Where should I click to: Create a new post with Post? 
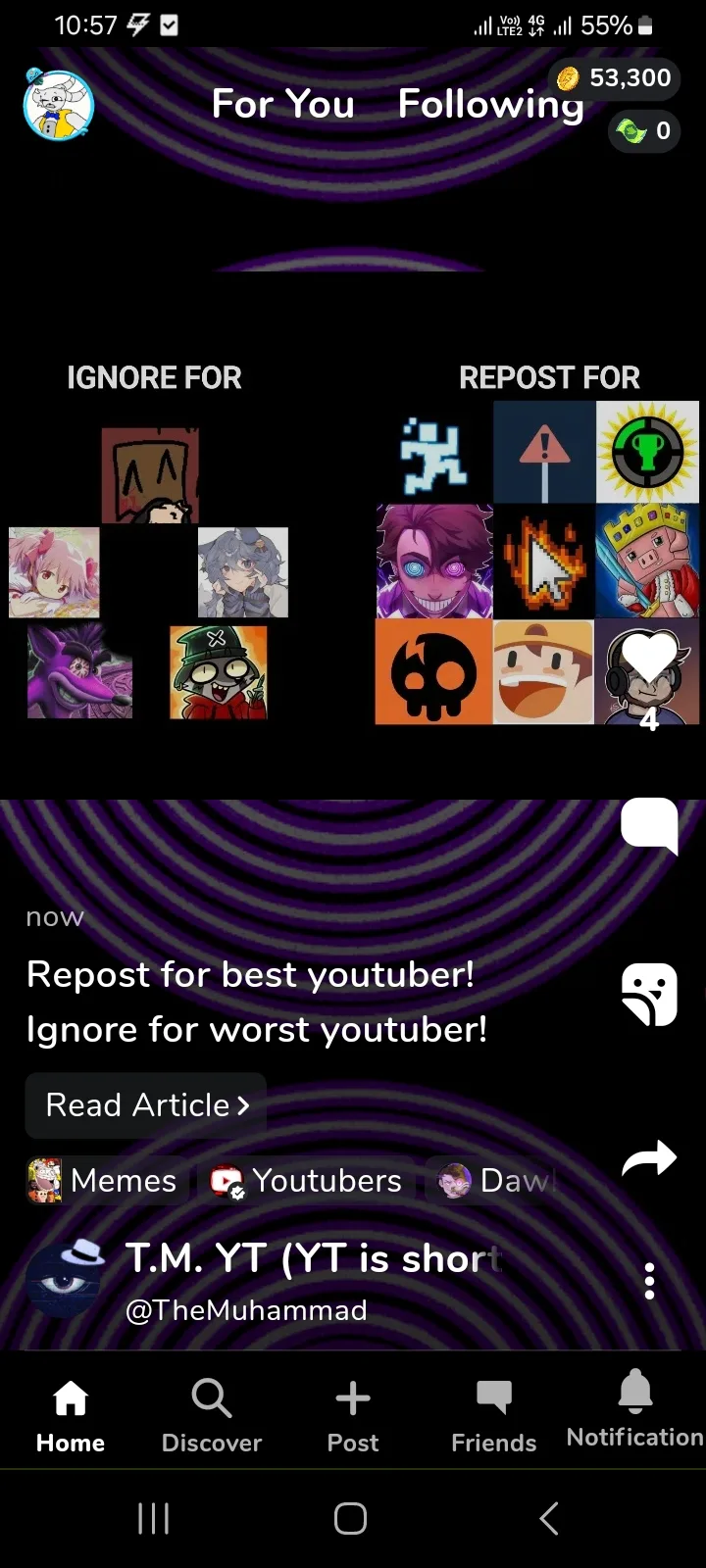tap(353, 1415)
